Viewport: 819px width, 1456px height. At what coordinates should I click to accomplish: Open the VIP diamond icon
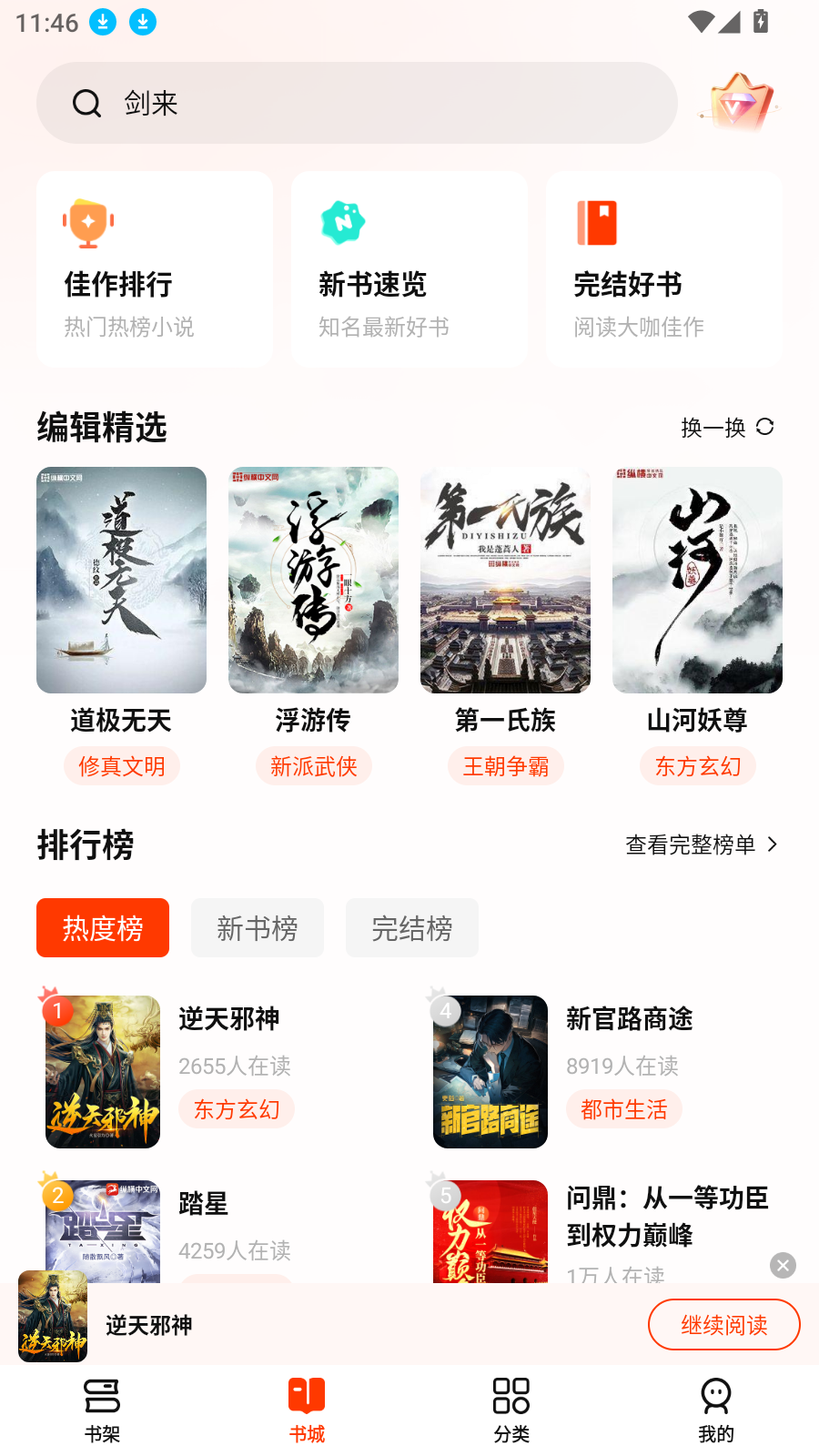click(739, 103)
